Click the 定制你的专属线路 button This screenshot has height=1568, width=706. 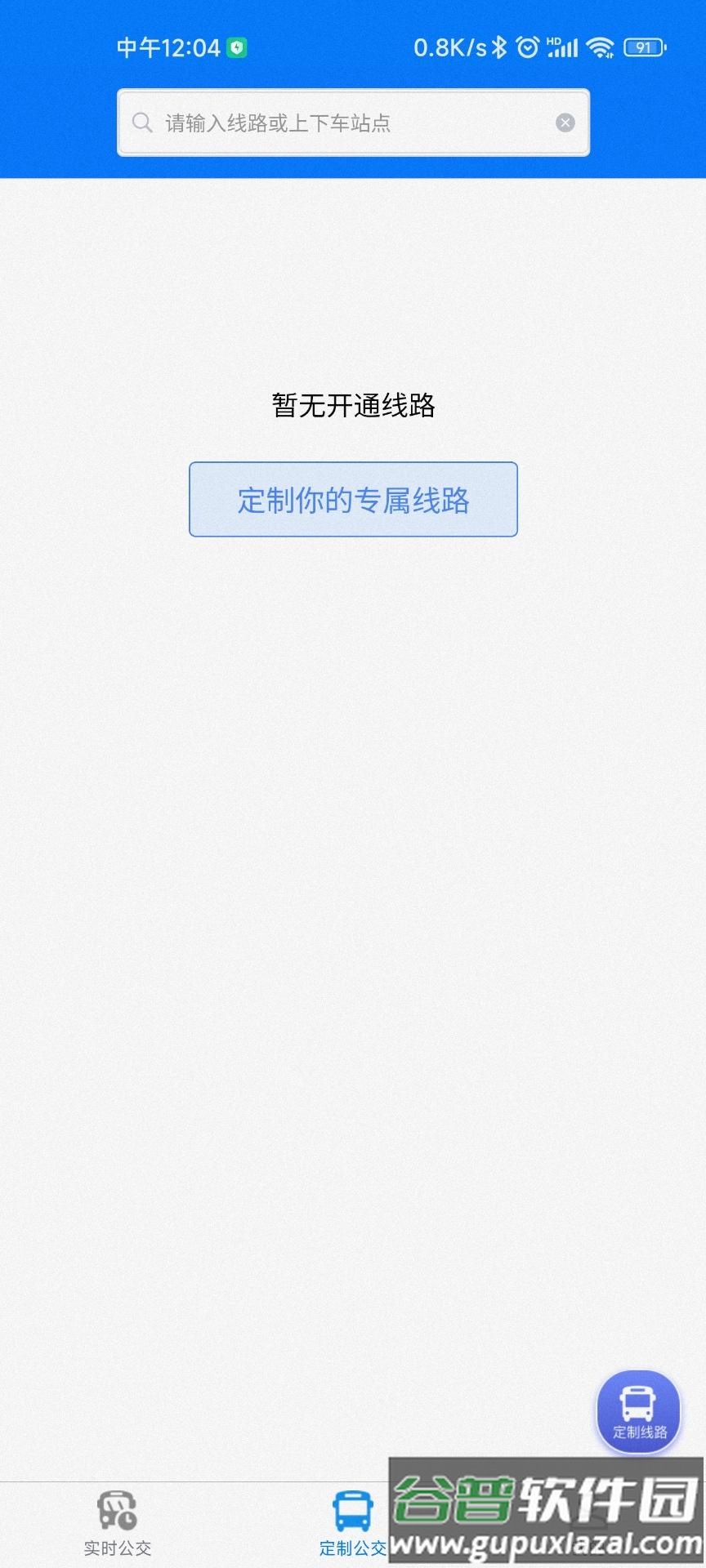(352, 500)
